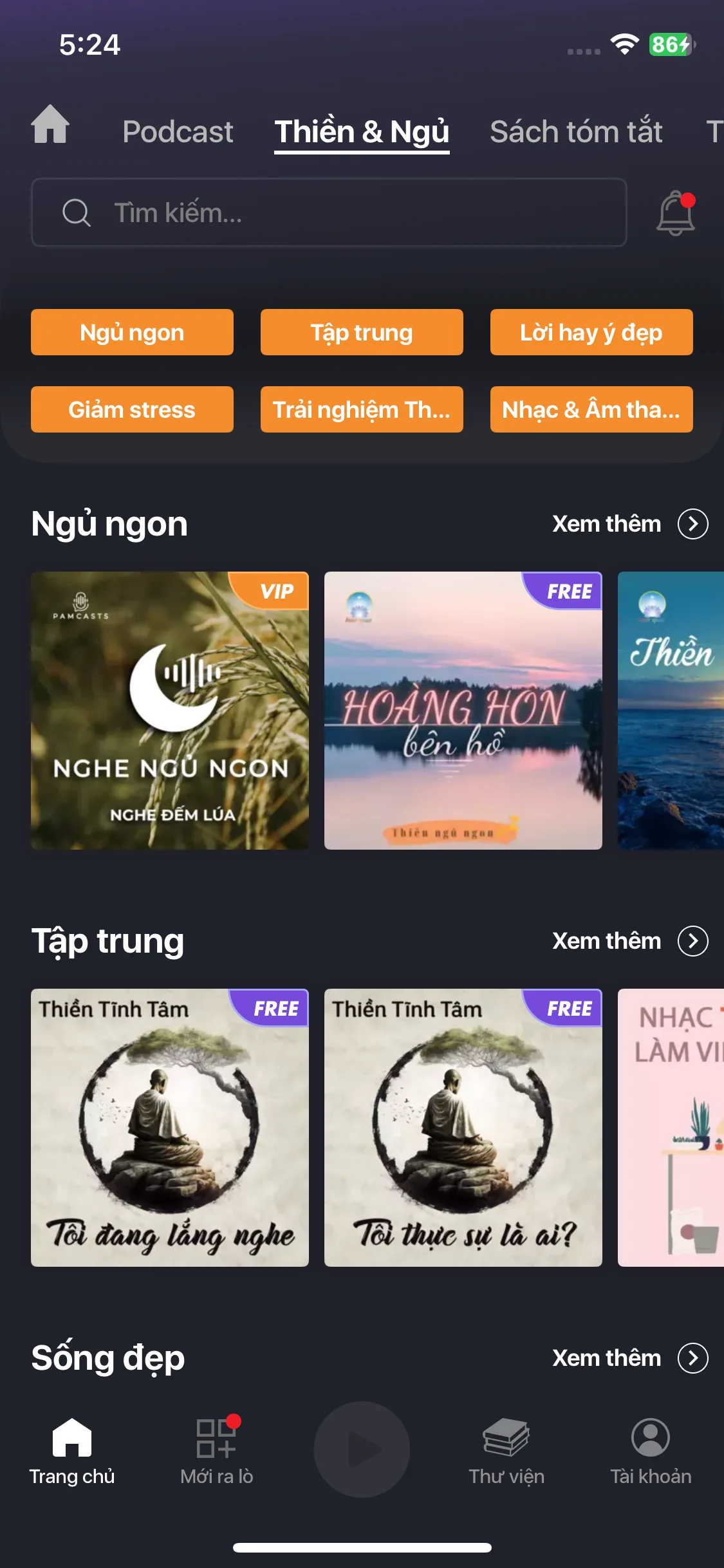
Task: View more in the Ngủ ngon section
Action: 629,524
